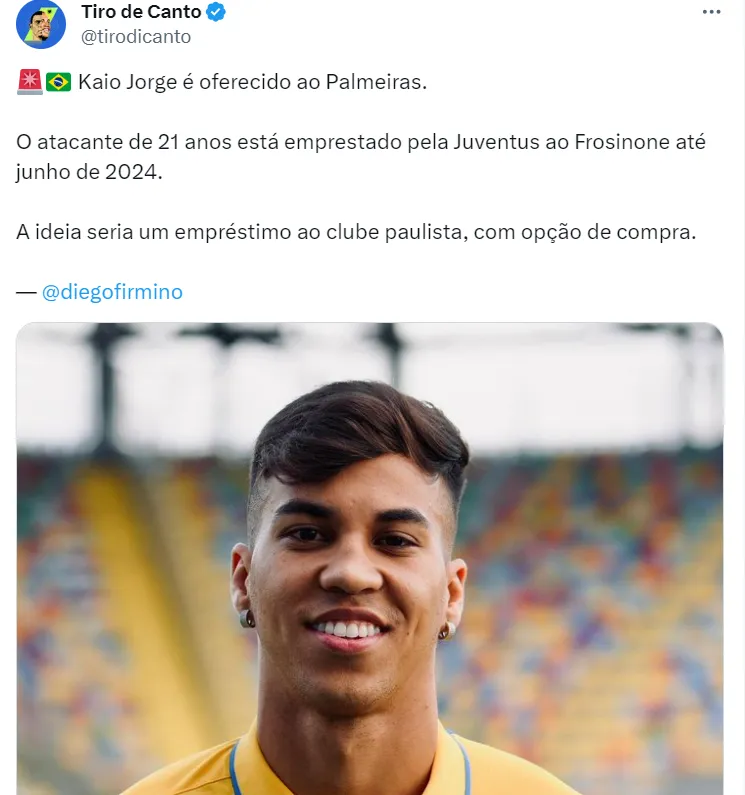Open the @diegofirmino mention link
Screen dimensions: 745x795
coord(112,292)
